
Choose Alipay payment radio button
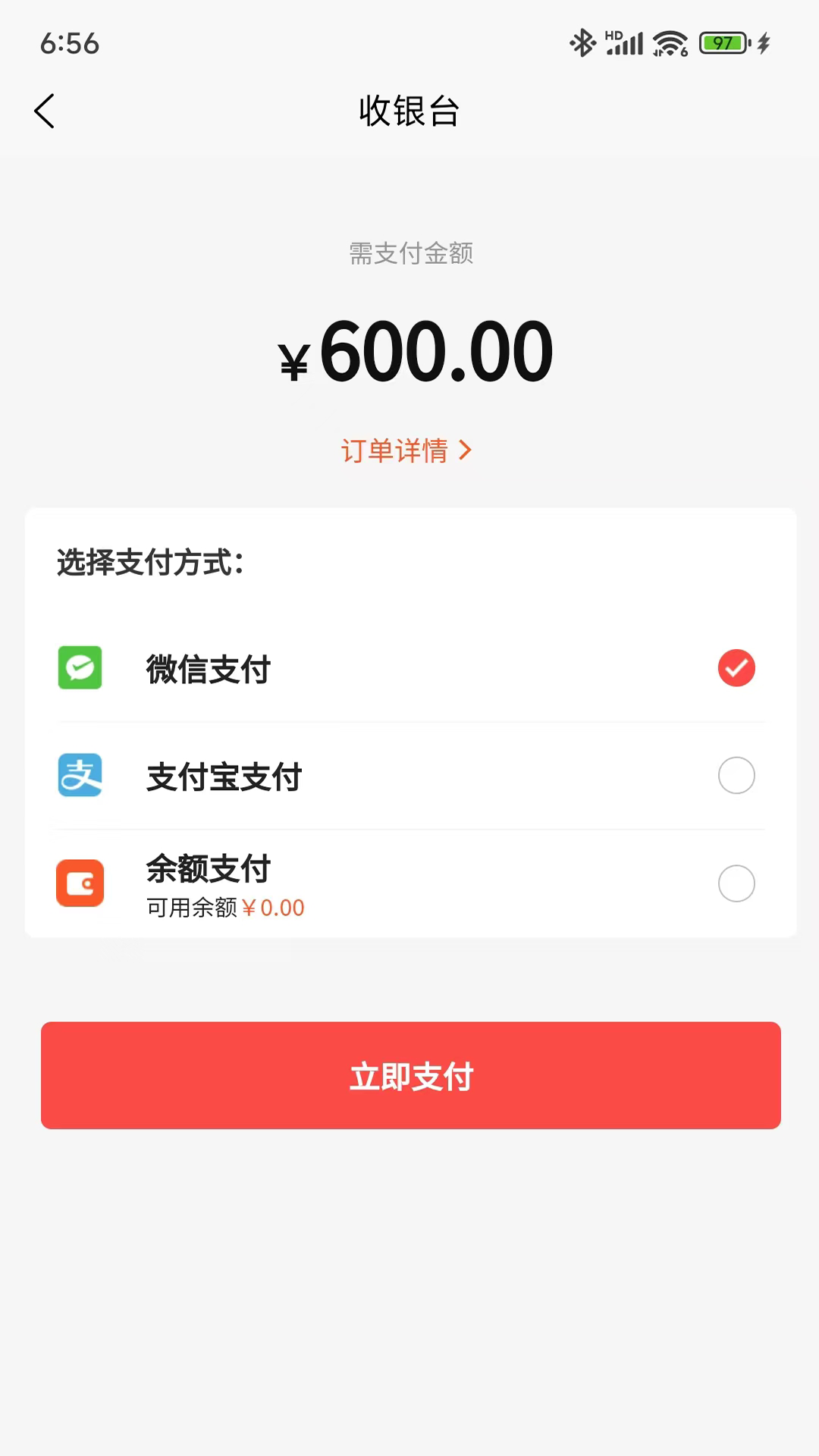coord(736,776)
